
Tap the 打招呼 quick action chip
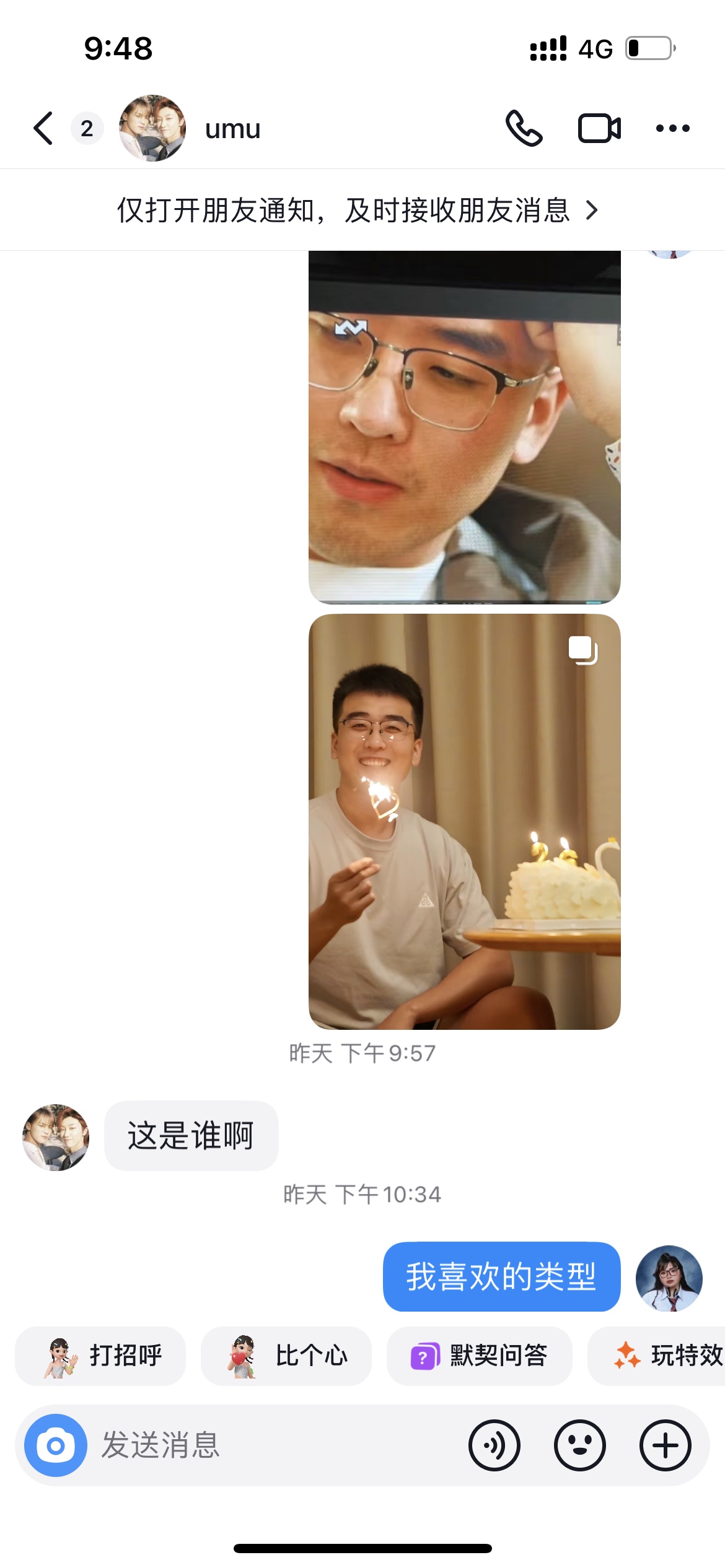pyautogui.click(x=100, y=1356)
